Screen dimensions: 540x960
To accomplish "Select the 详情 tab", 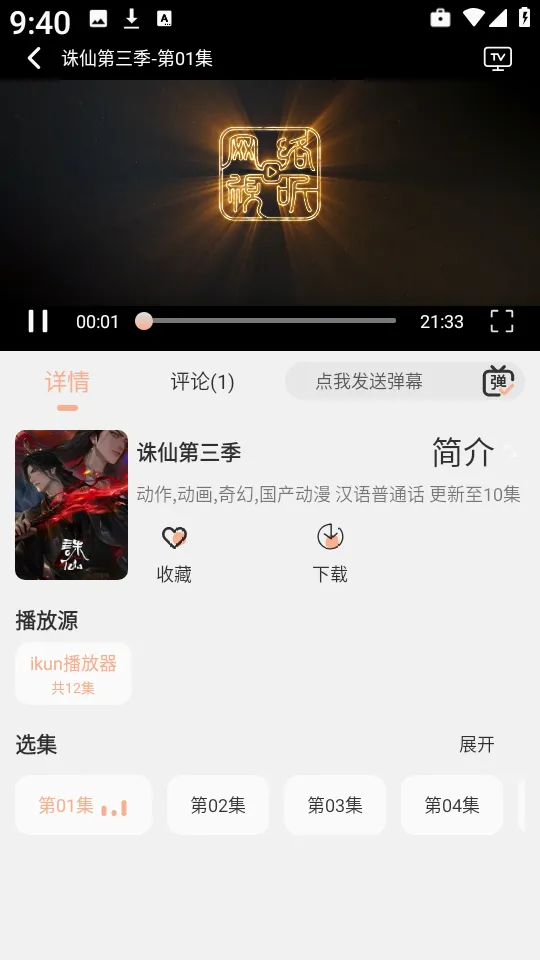I will click(67, 382).
